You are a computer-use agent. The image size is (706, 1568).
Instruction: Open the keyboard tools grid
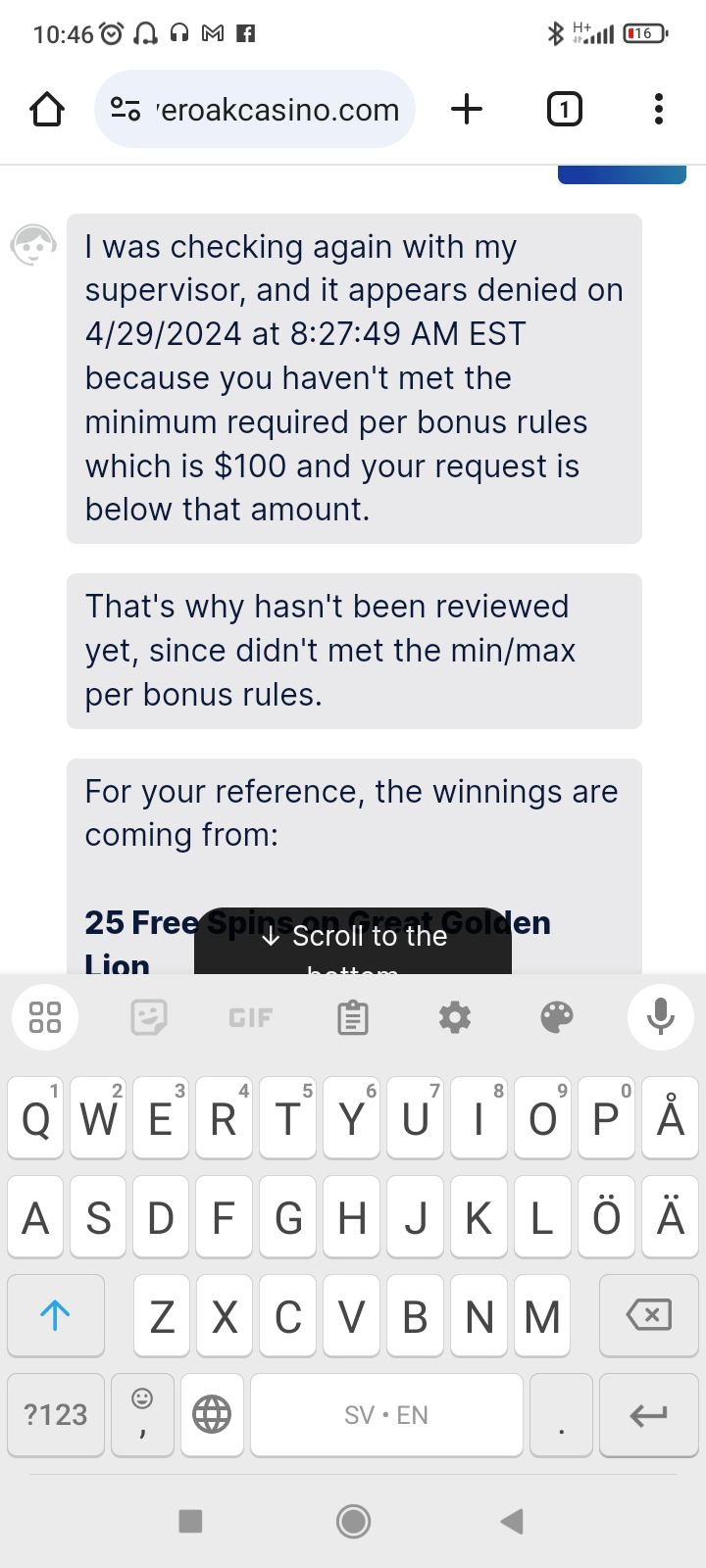tap(45, 1017)
